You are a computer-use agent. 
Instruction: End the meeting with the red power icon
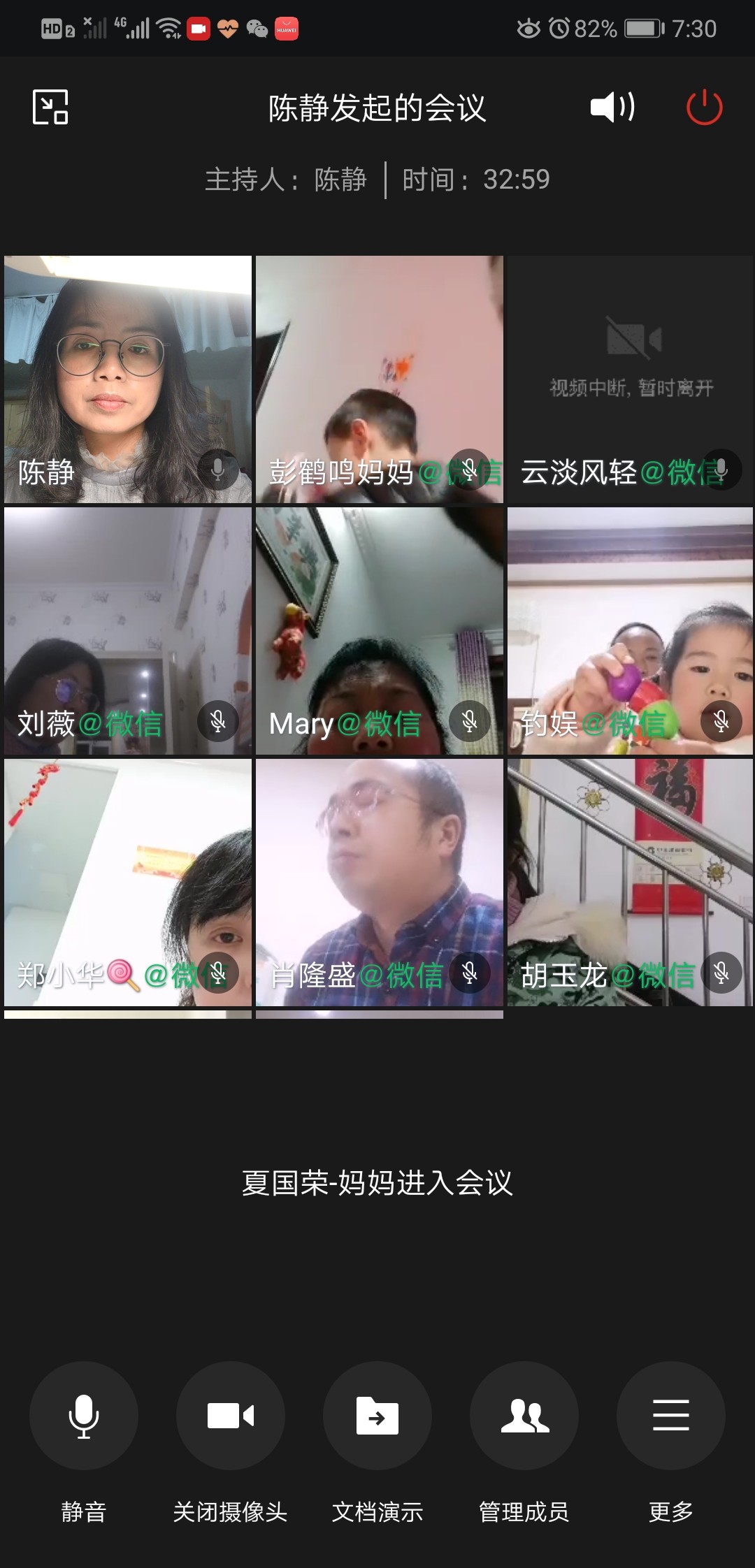pyautogui.click(x=704, y=108)
